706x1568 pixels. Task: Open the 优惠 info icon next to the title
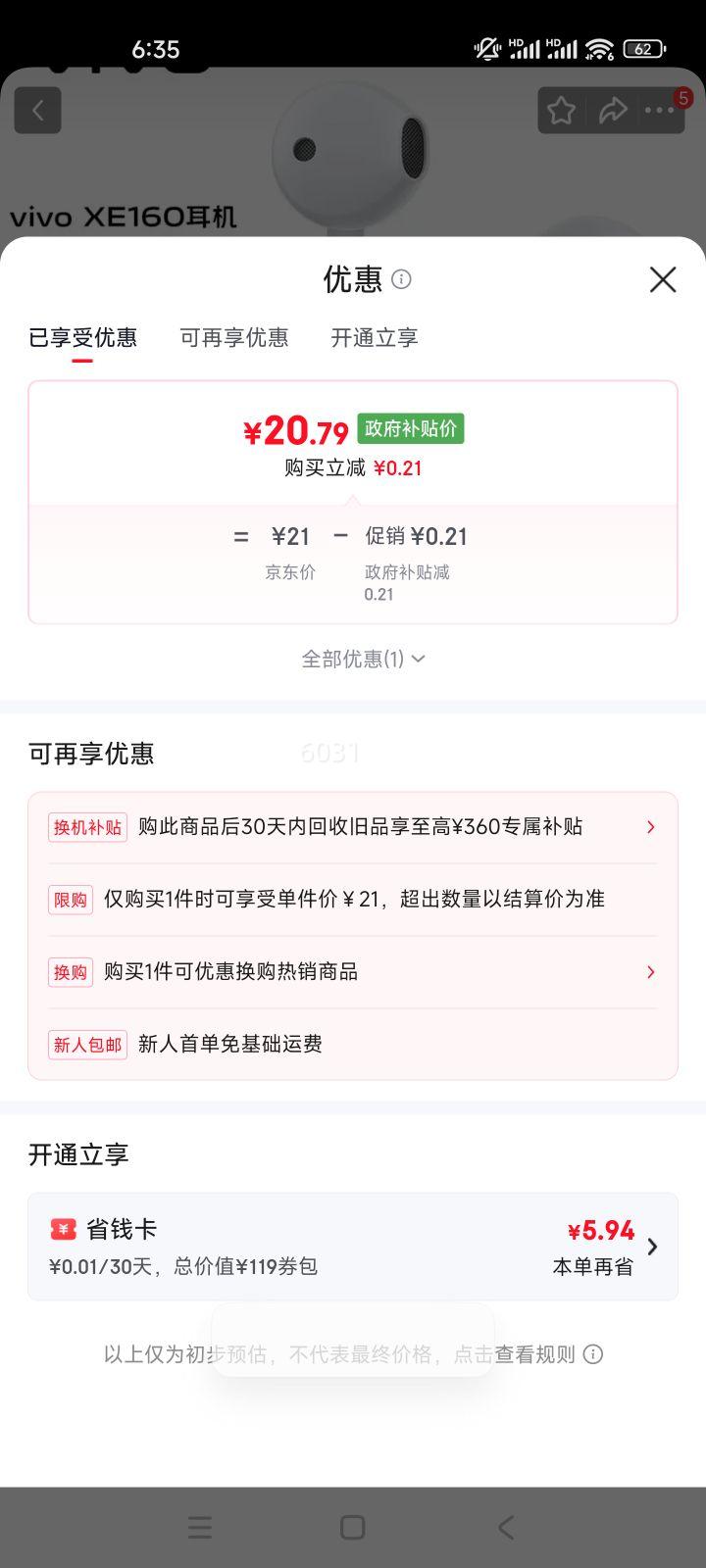(x=401, y=281)
